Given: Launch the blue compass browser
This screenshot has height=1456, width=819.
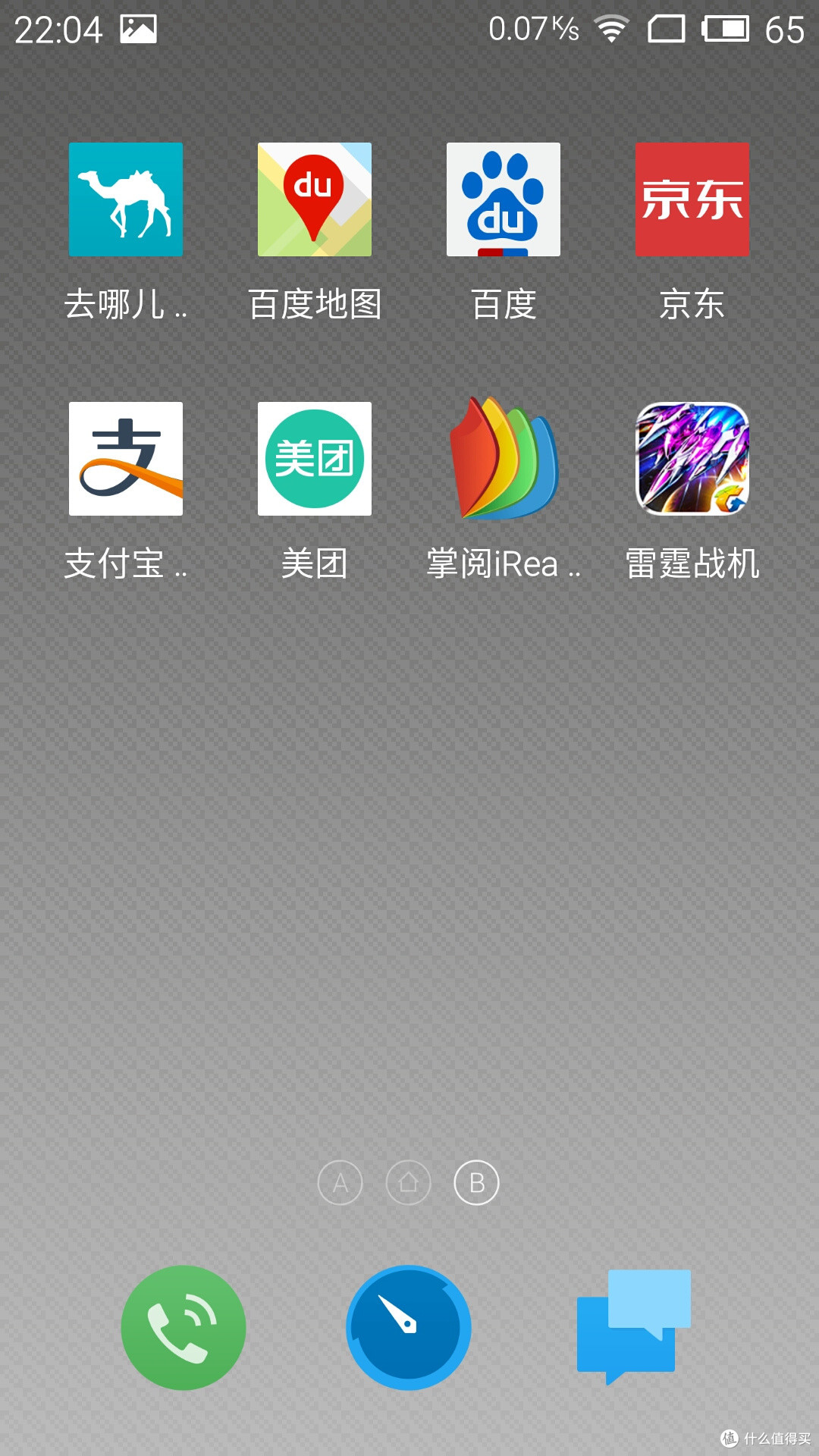Looking at the screenshot, I should click(x=409, y=1327).
